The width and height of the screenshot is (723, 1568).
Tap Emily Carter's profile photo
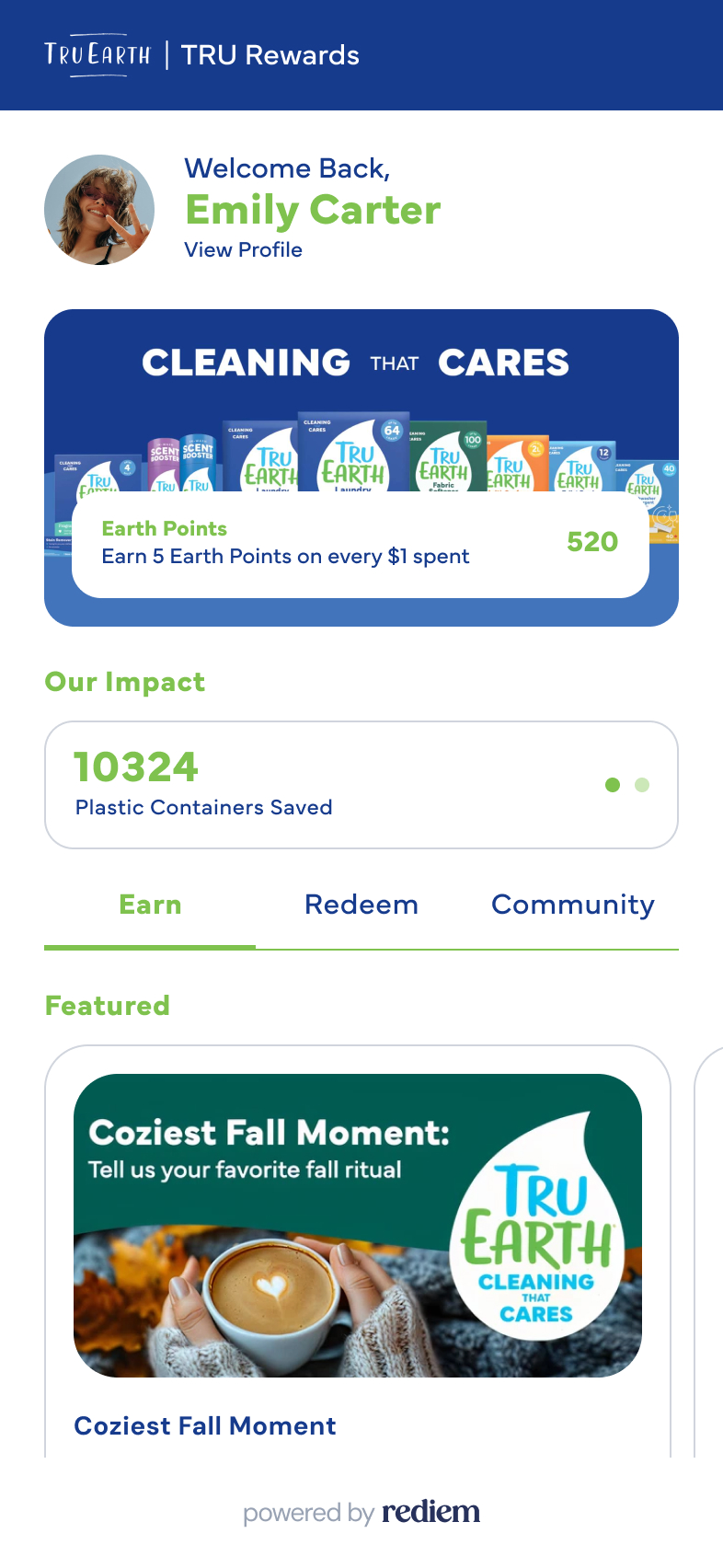click(99, 210)
